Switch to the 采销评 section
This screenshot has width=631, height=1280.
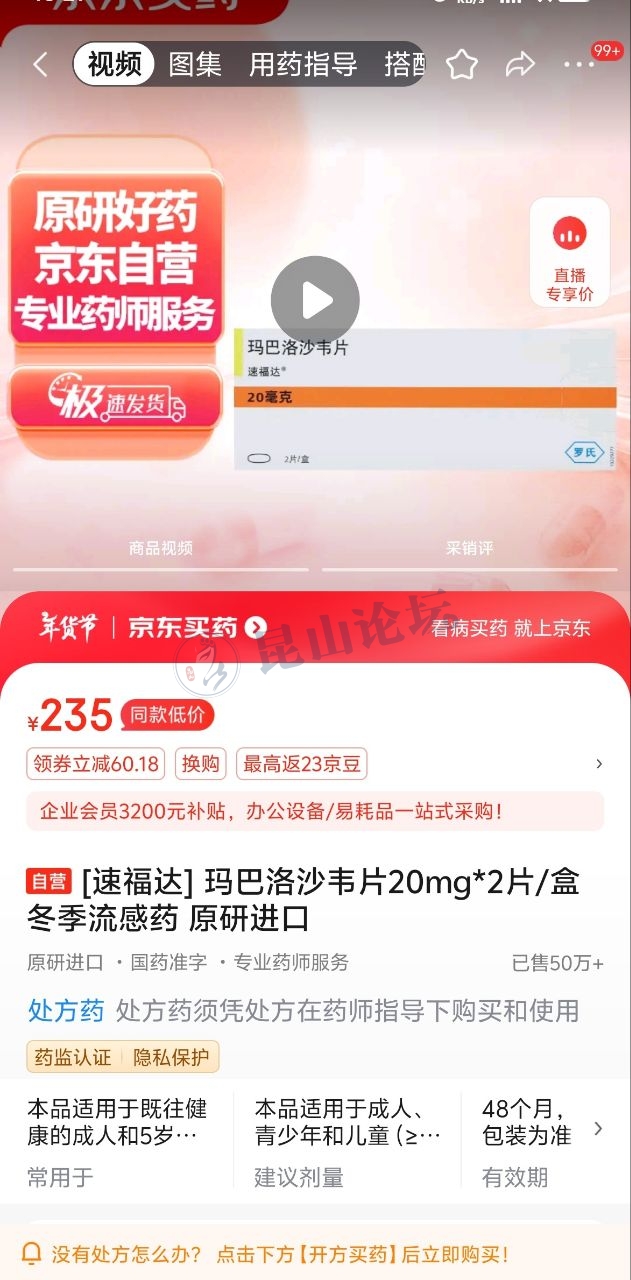coord(469,548)
